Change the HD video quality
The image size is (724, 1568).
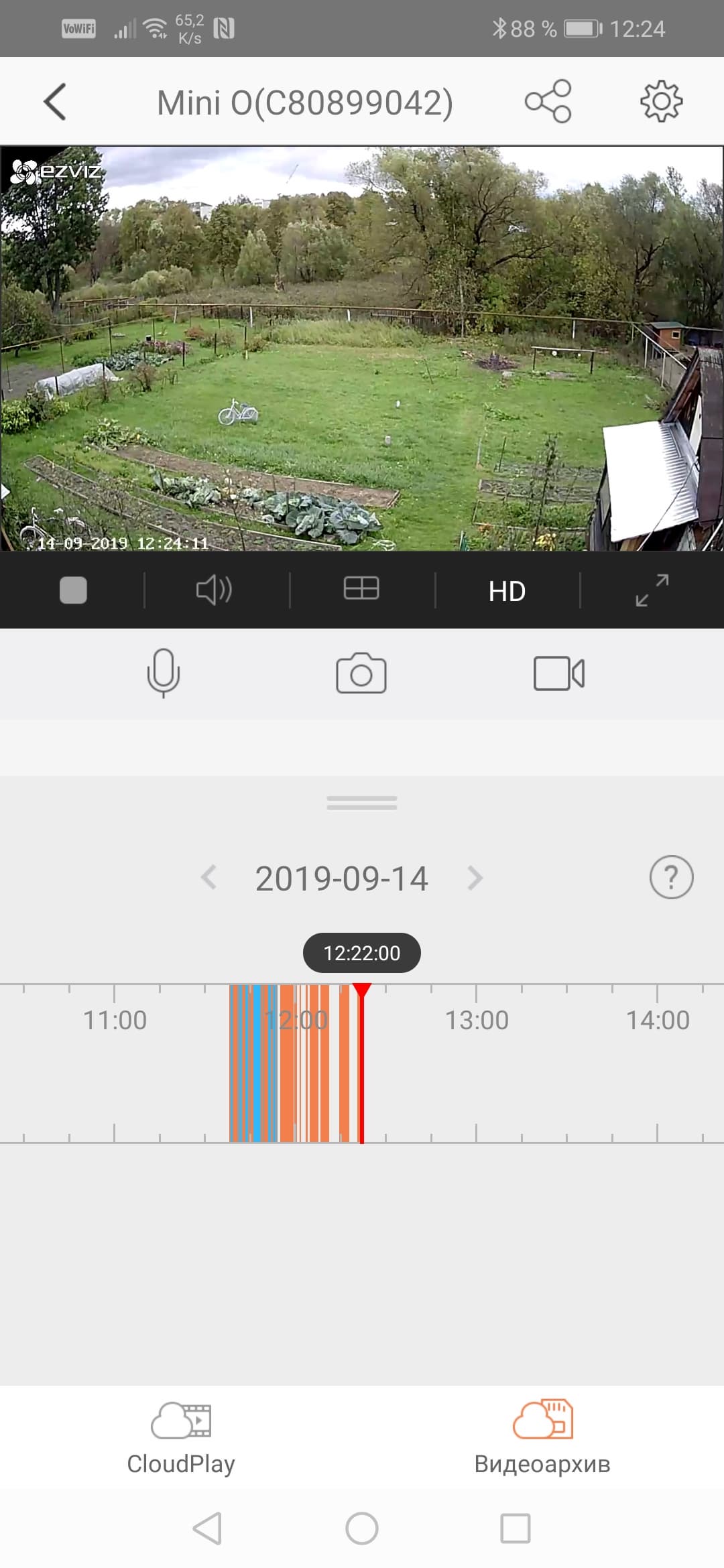[x=507, y=591]
